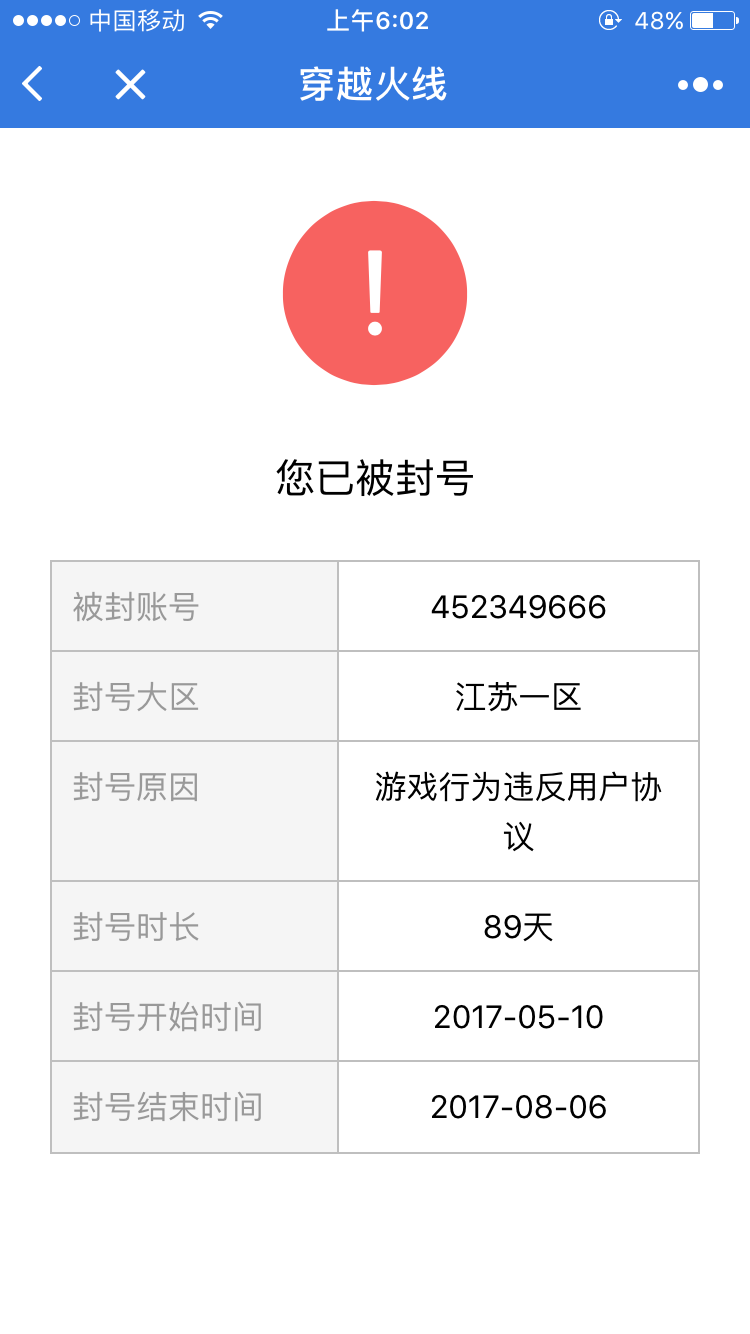
Task: Go back using the header arrow
Action: [33, 84]
